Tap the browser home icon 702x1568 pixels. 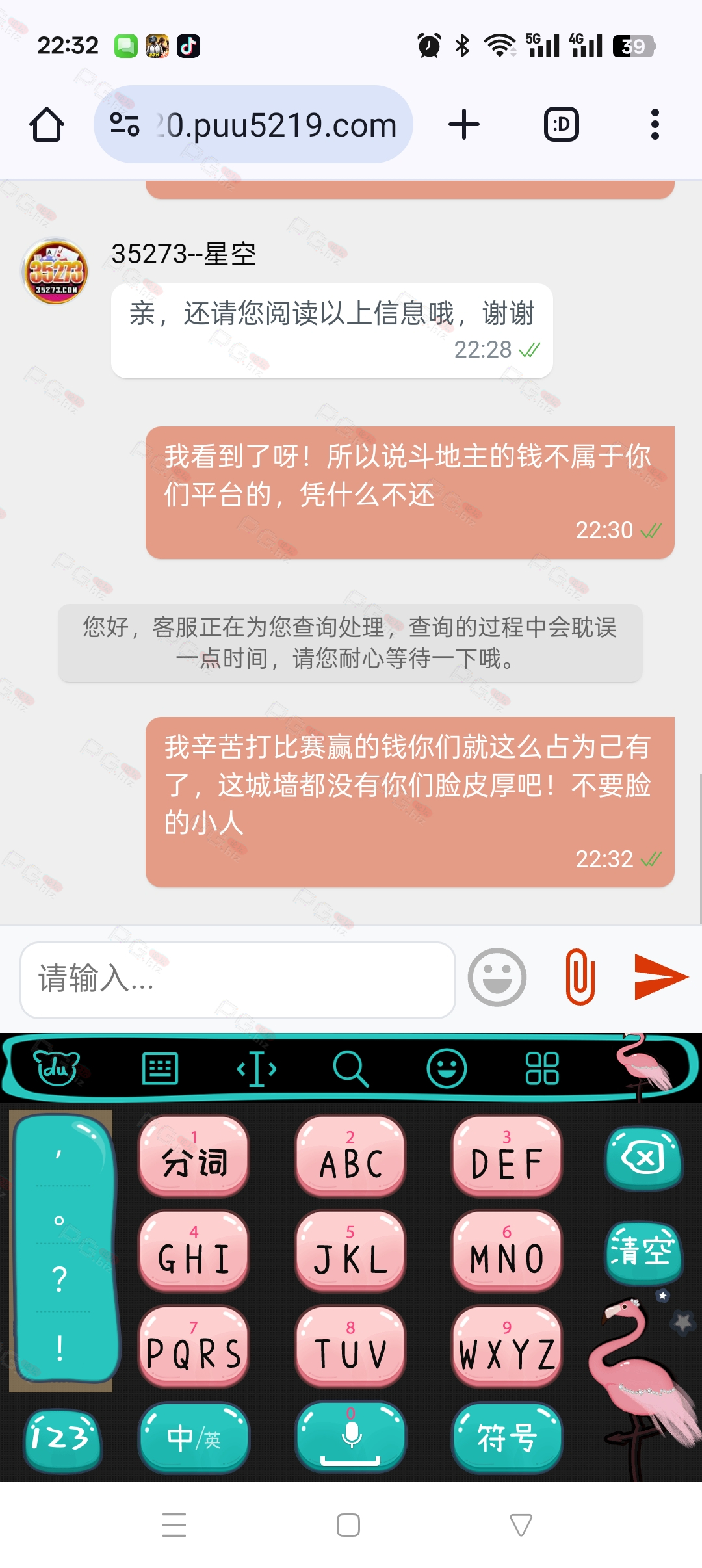47,124
